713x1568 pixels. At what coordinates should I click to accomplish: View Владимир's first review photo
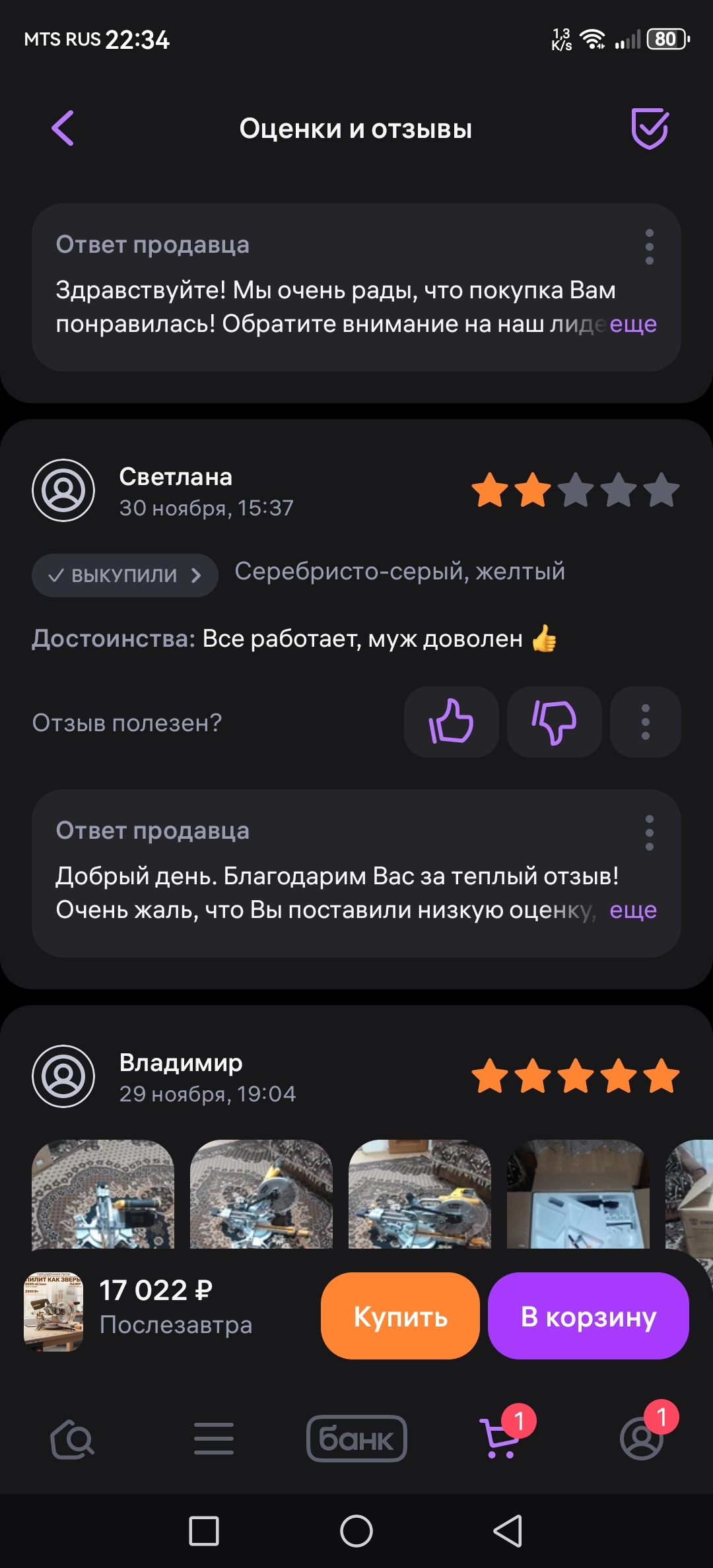click(x=103, y=1194)
